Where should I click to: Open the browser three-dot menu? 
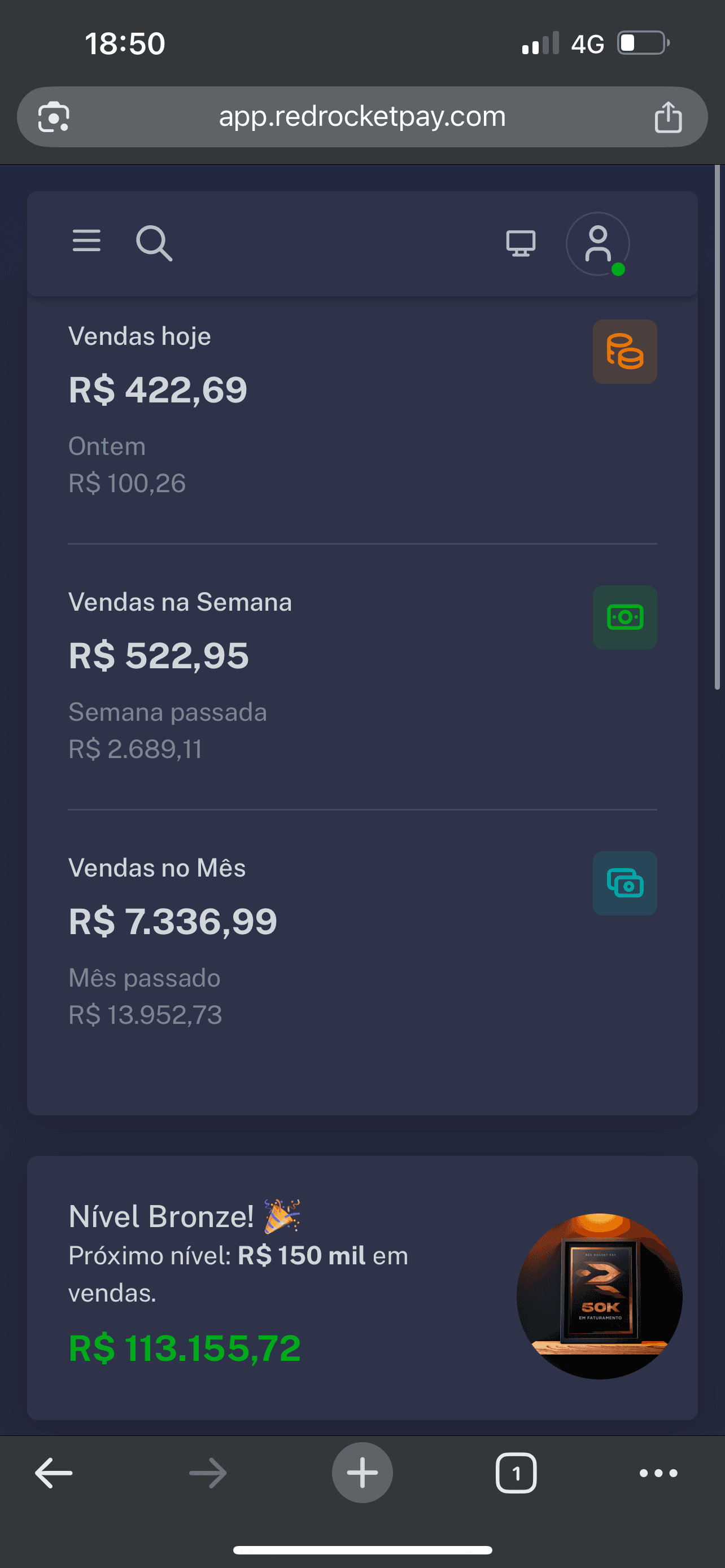658,1473
